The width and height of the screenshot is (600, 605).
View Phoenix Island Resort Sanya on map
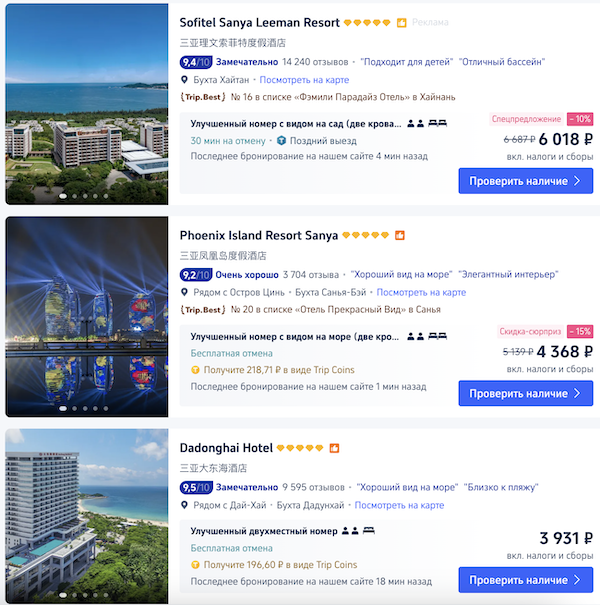(x=421, y=292)
